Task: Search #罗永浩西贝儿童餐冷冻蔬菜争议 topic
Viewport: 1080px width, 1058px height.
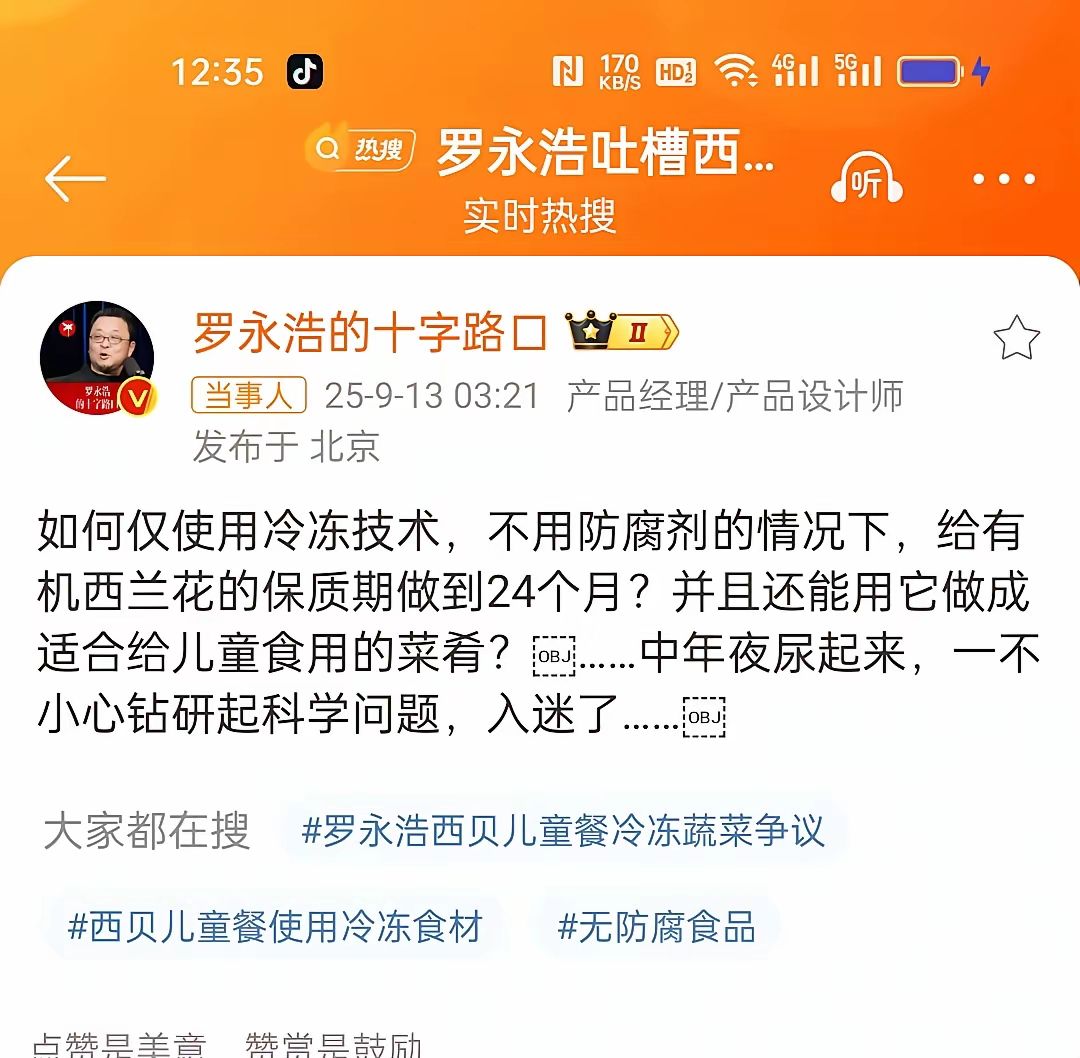Action: (x=563, y=831)
